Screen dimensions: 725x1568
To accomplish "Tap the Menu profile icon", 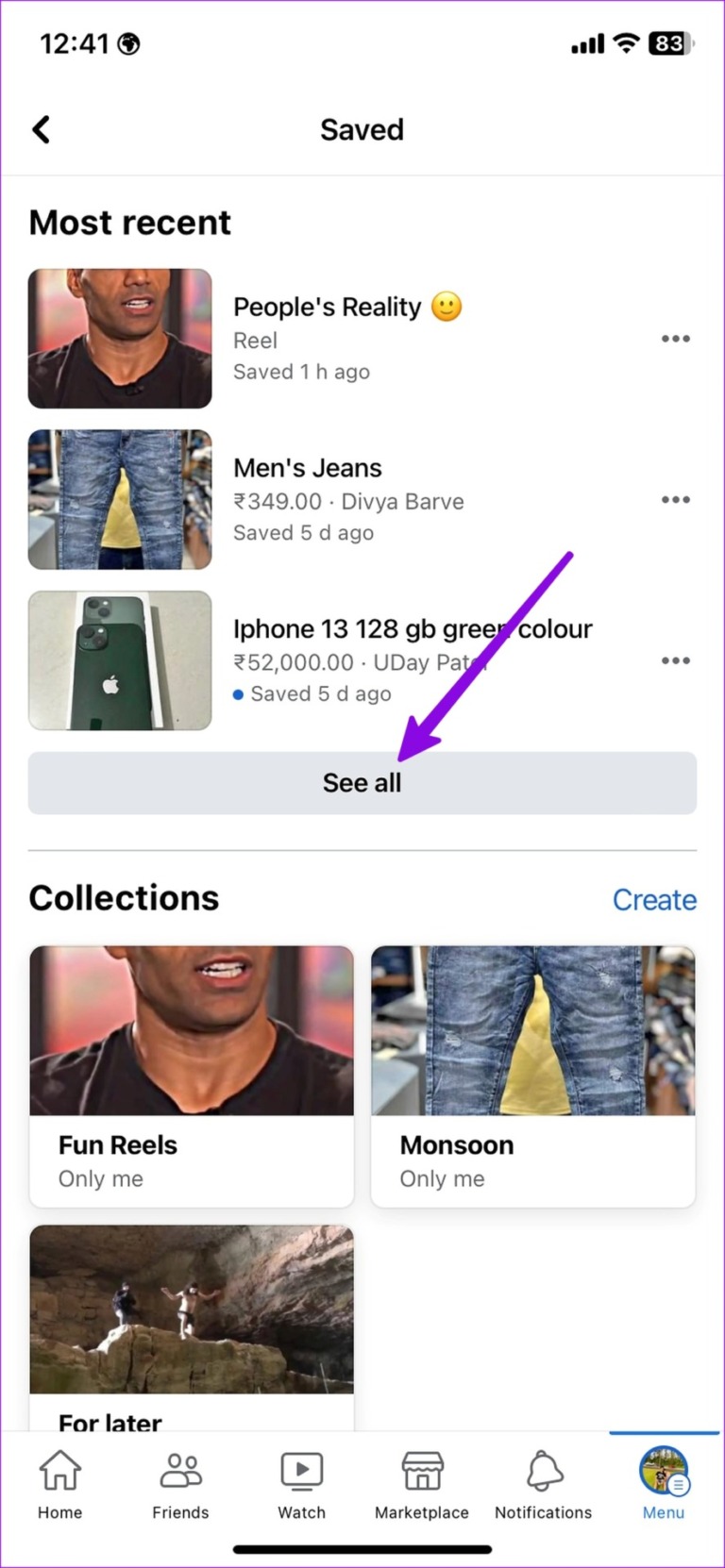I will (x=664, y=1470).
